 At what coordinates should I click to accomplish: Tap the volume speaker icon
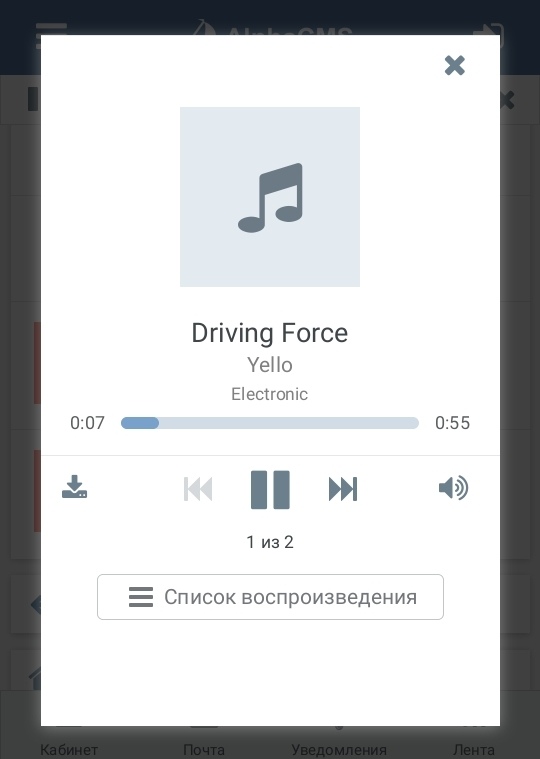point(453,487)
